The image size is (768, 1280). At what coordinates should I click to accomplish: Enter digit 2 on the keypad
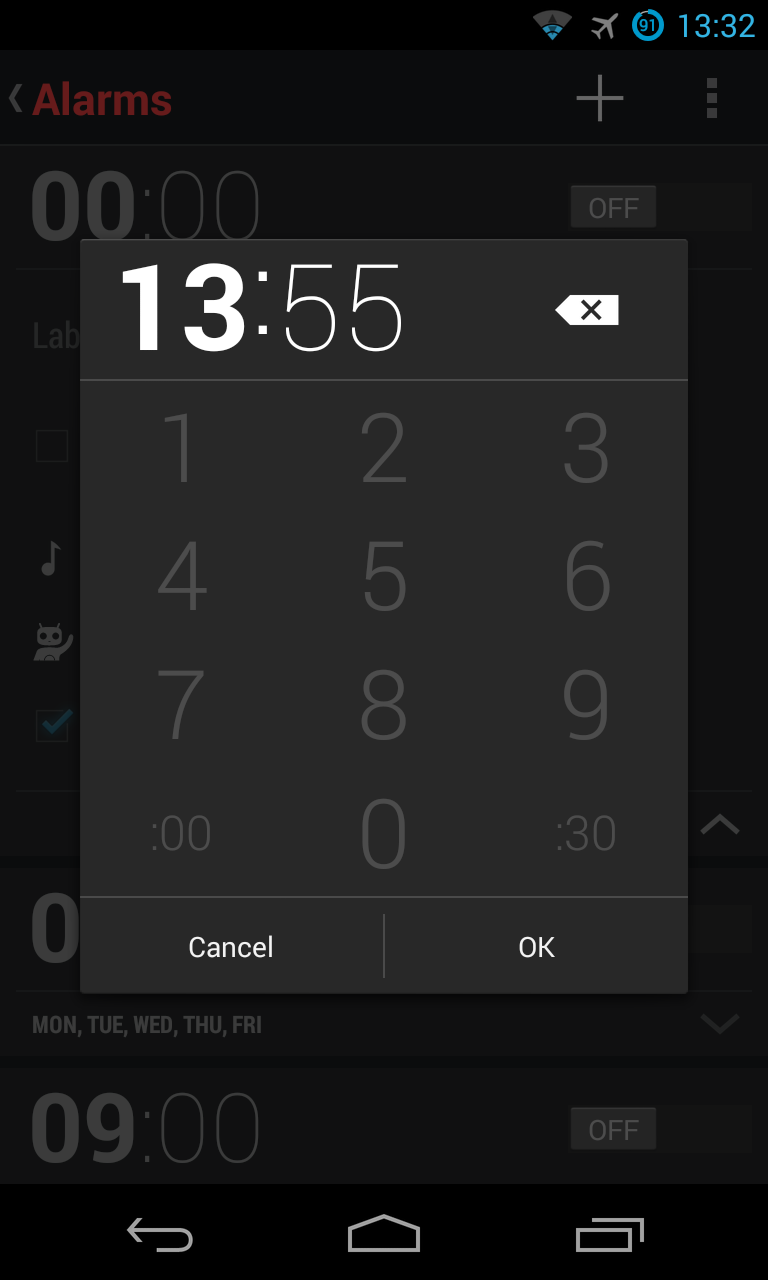click(384, 446)
